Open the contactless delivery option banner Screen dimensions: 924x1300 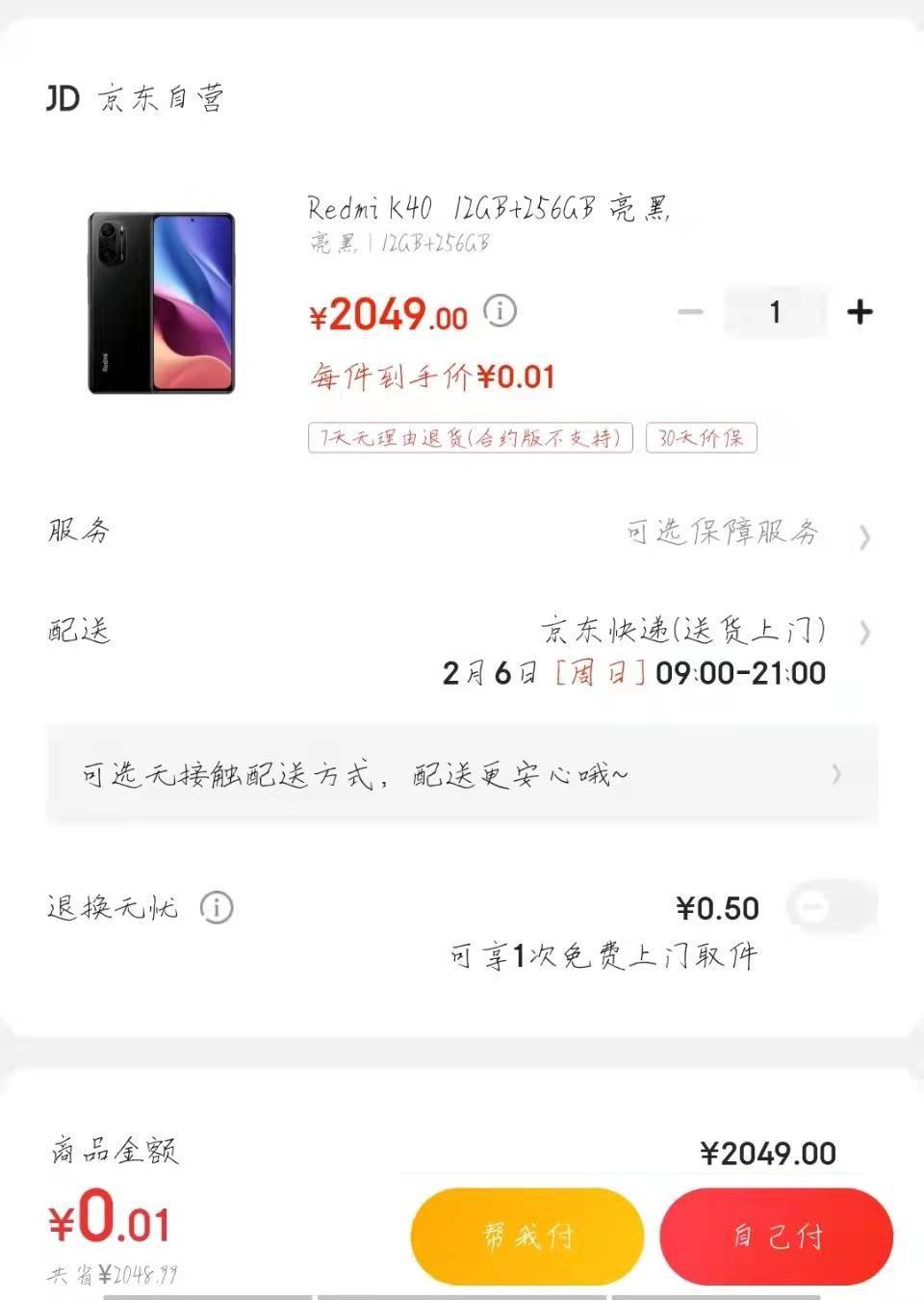tap(462, 774)
